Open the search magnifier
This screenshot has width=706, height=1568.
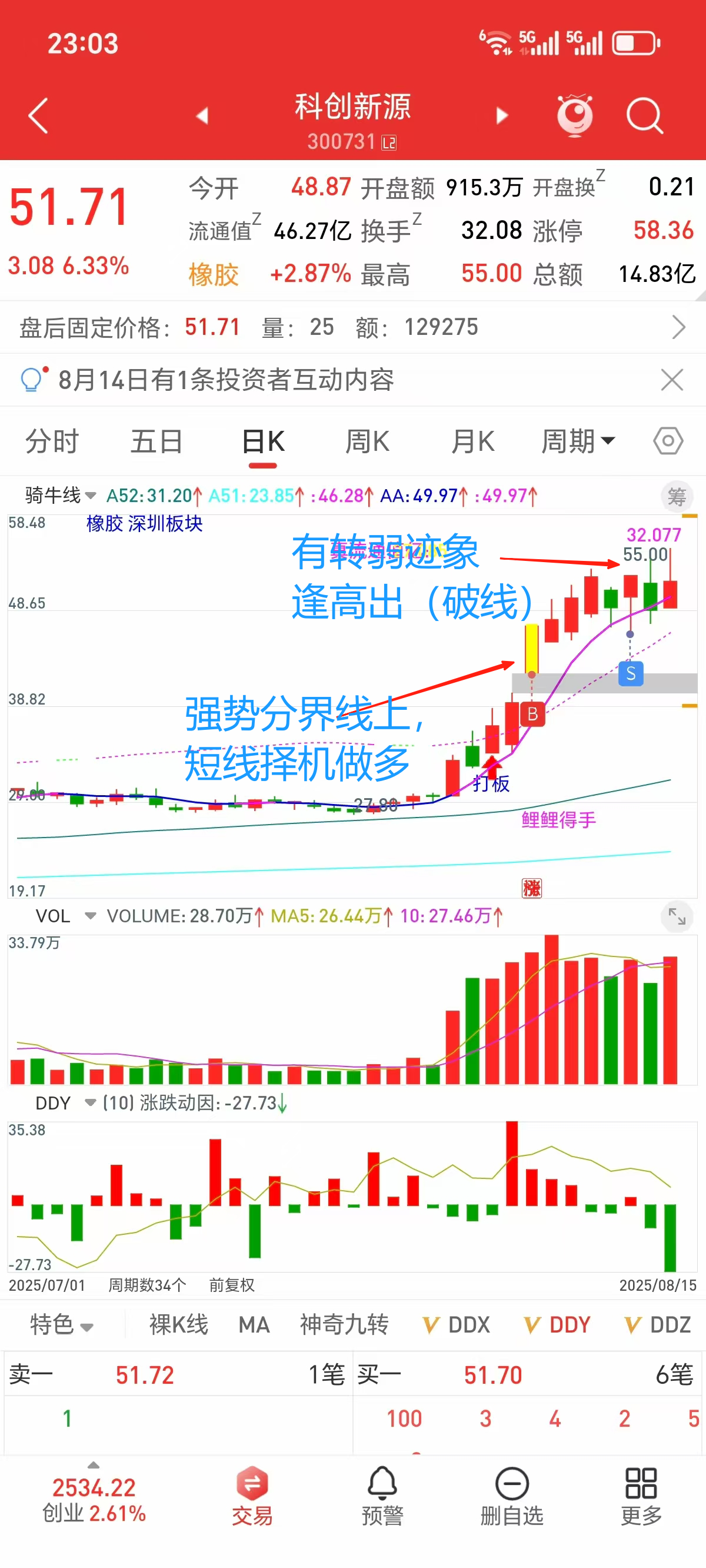[x=644, y=115]
